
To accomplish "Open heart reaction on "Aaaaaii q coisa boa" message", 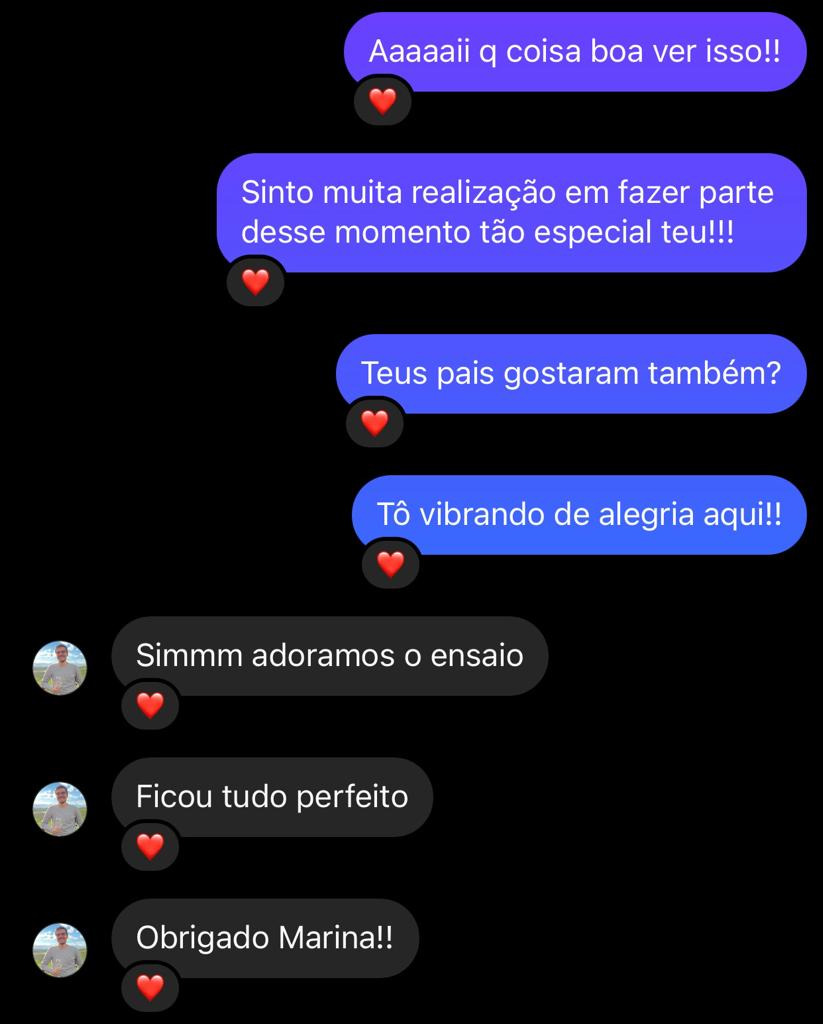I will point(383,101).
